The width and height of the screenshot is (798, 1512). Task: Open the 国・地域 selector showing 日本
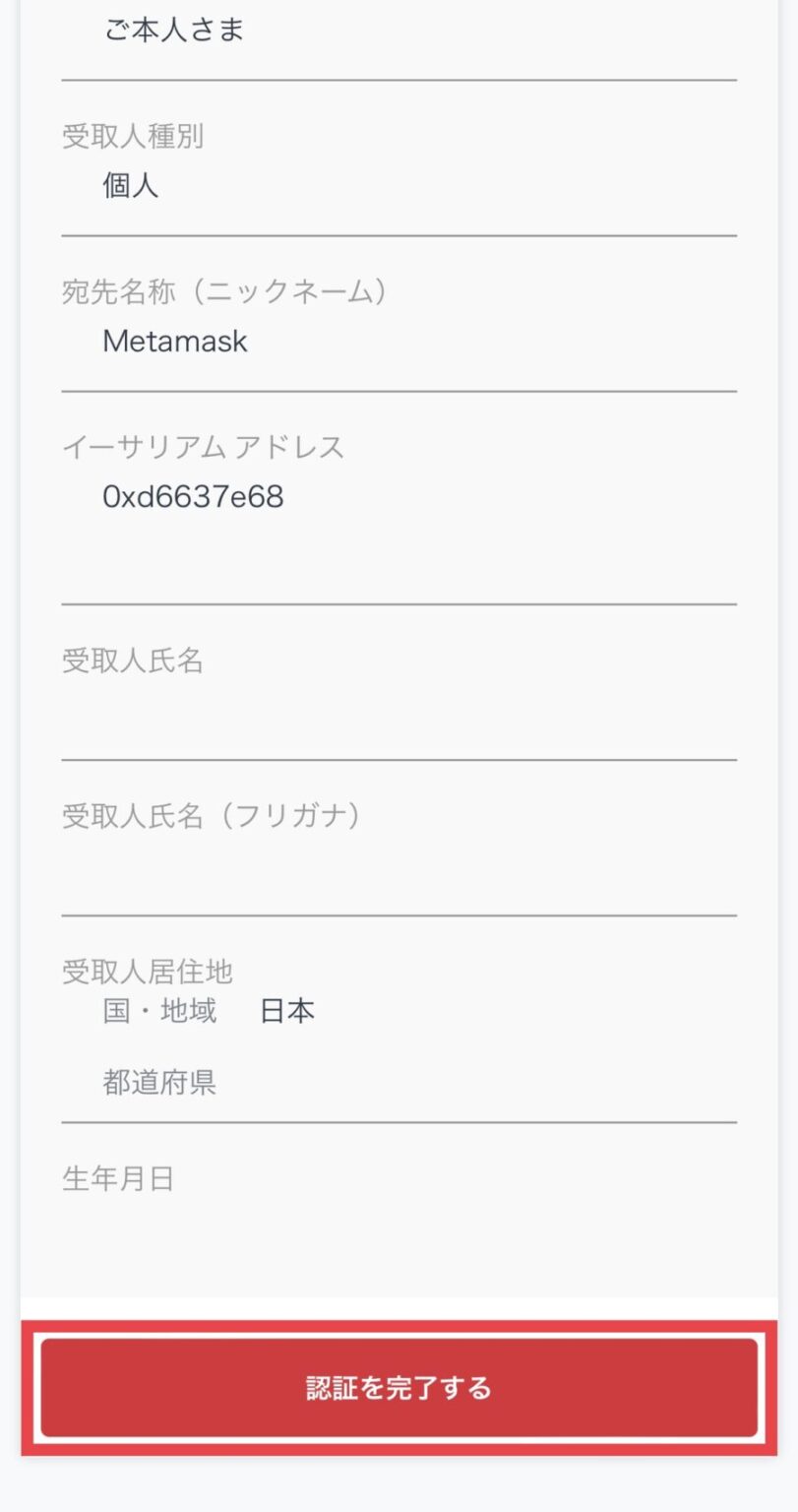(287, 1010)
